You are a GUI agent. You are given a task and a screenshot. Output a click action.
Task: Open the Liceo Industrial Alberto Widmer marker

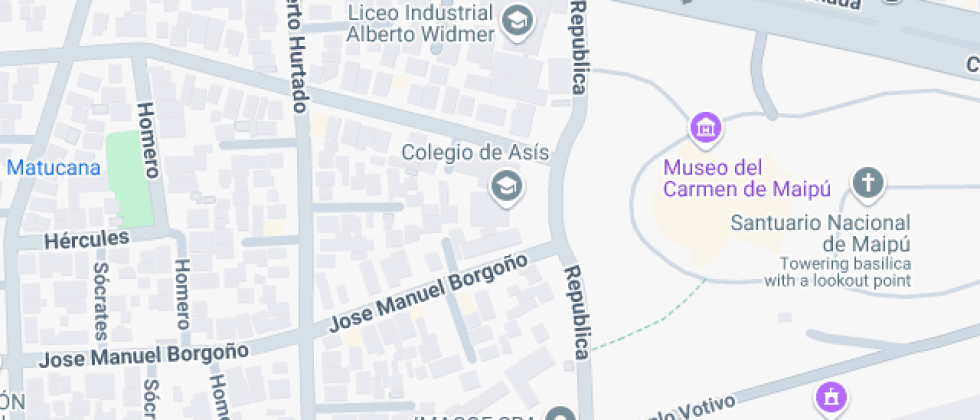coord(517,19)
